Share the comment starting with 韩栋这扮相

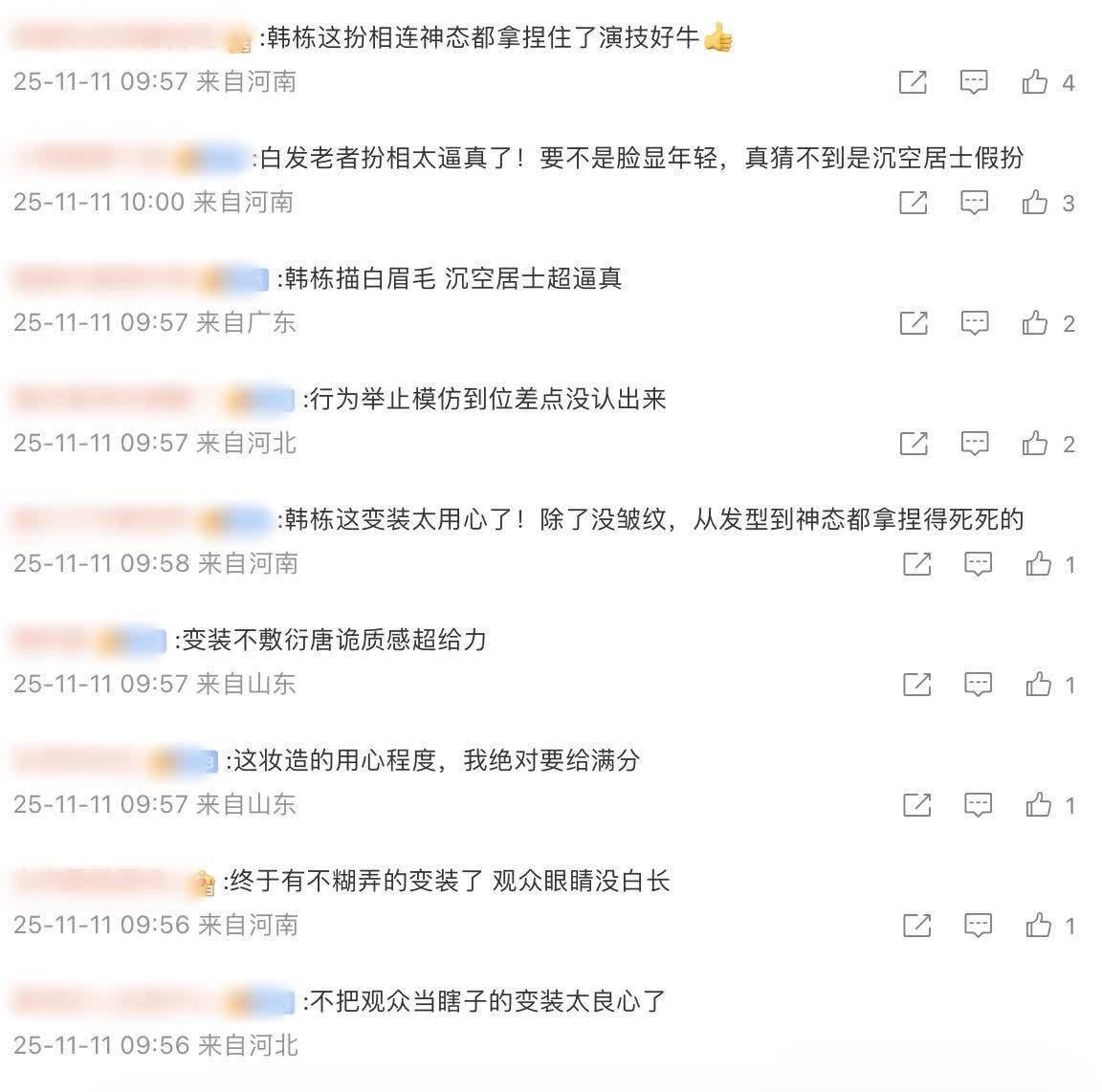pos(913,82)
